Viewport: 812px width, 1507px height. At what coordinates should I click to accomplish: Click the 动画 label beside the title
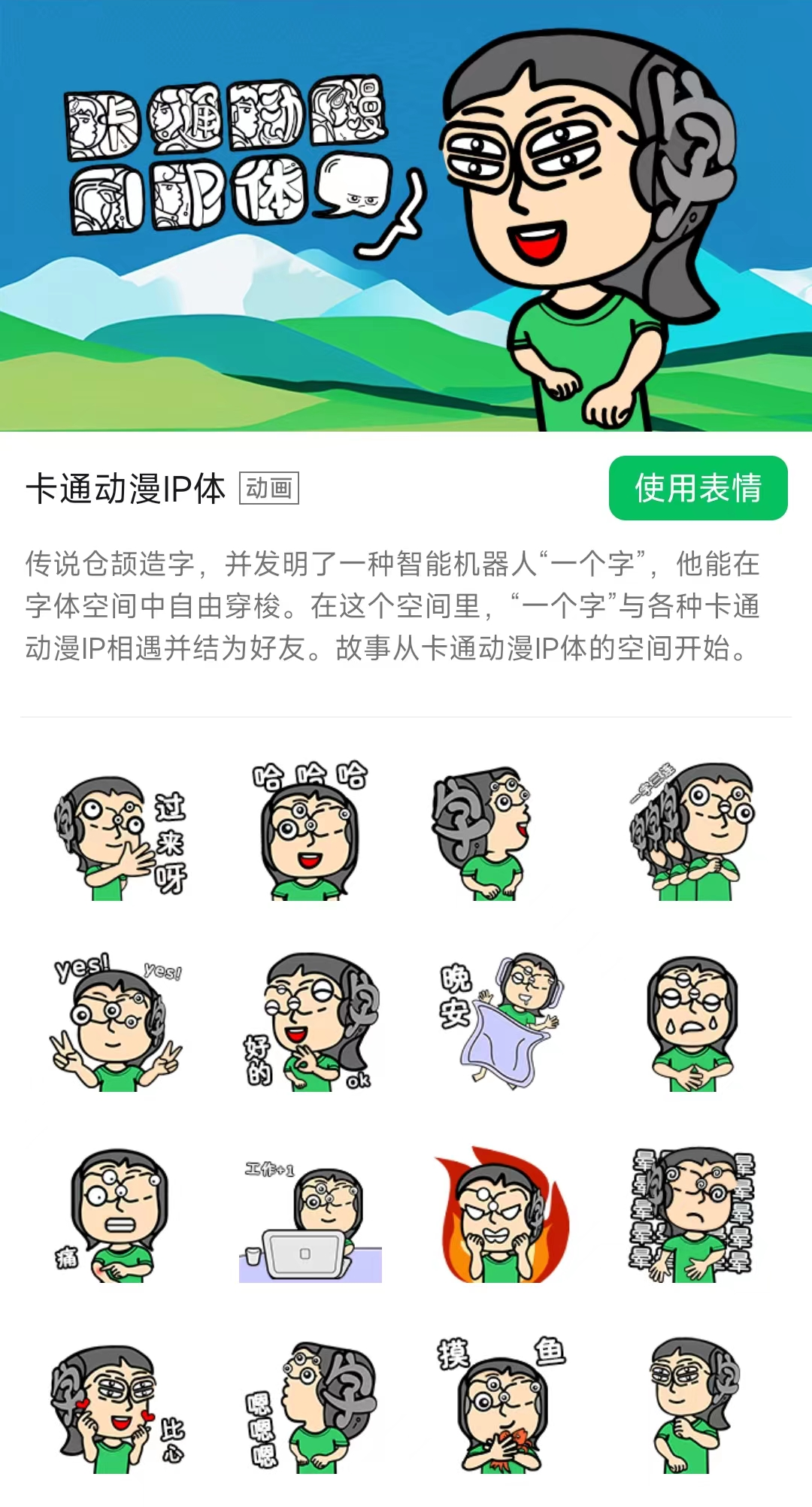pyautogui.click(x=268, y=488)
